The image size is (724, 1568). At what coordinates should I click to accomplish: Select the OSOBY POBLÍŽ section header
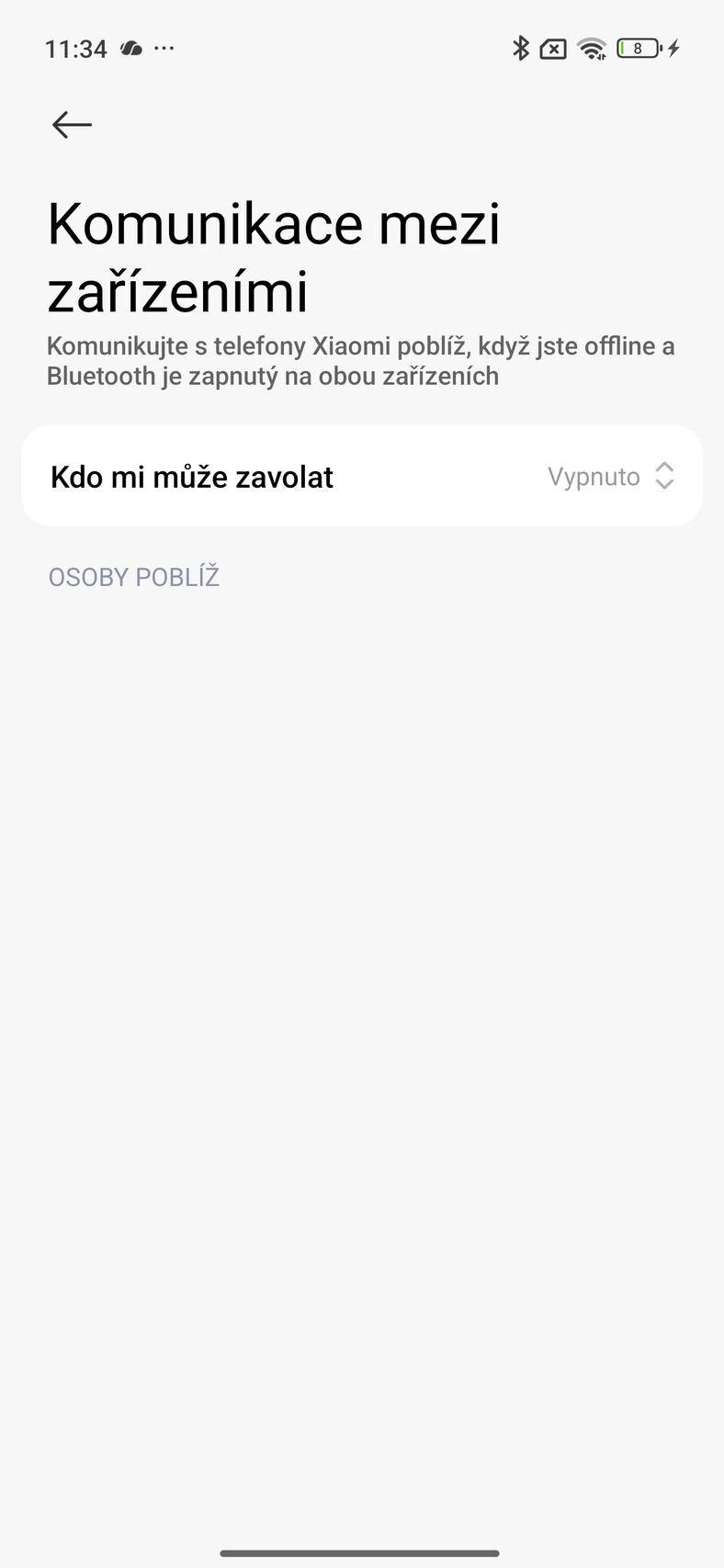pos(133,576)
